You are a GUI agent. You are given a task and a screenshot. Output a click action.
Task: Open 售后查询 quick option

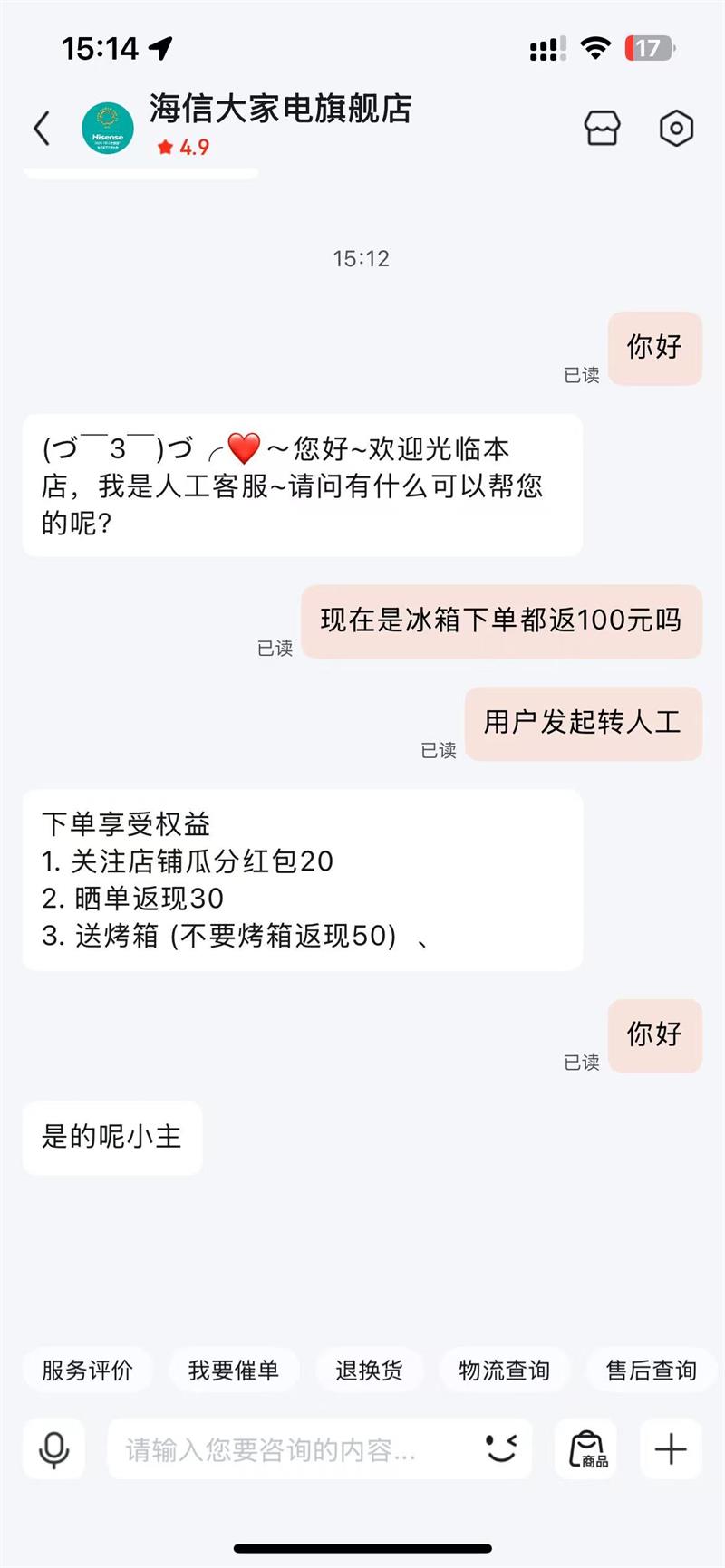click(651, 1370)
